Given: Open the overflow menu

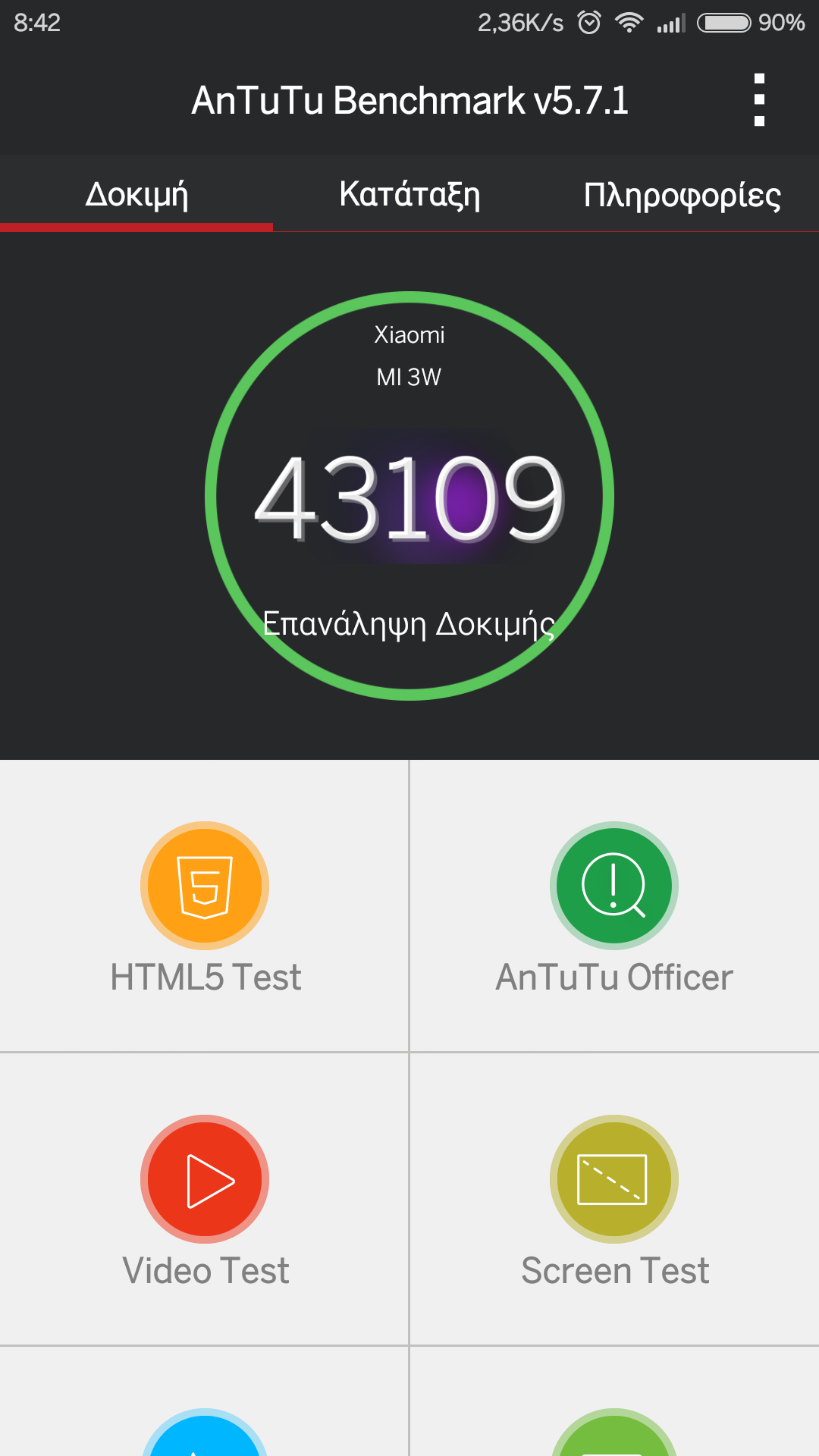Looking at the screenshot, I should pyautogui.click(x=759, y=100).
